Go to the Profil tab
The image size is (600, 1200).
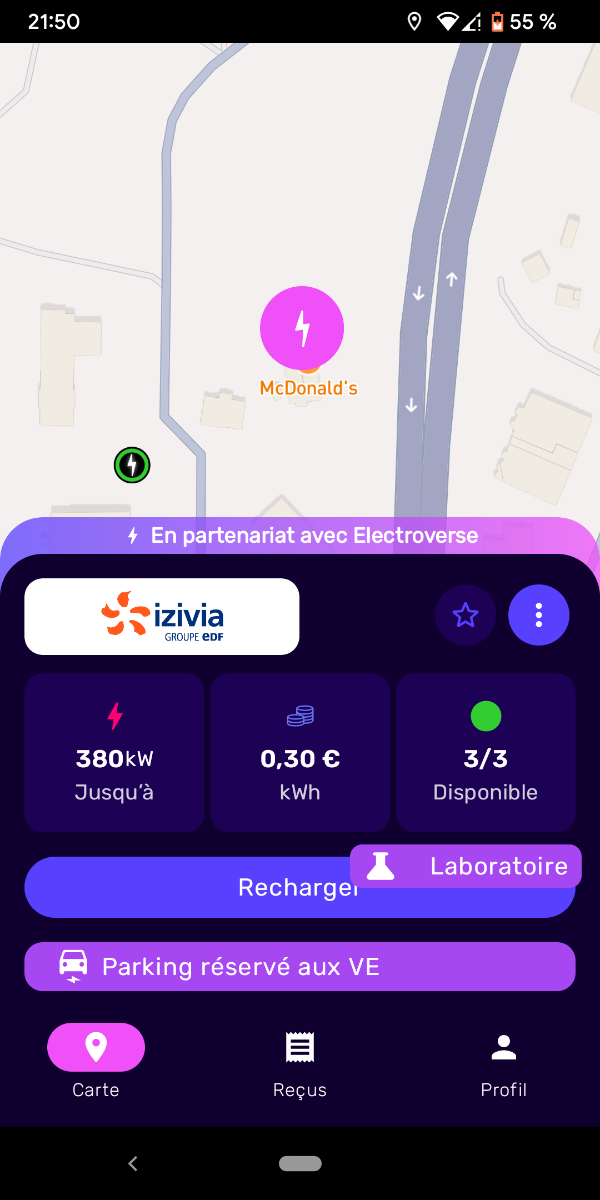click(x=503, y=1066)
